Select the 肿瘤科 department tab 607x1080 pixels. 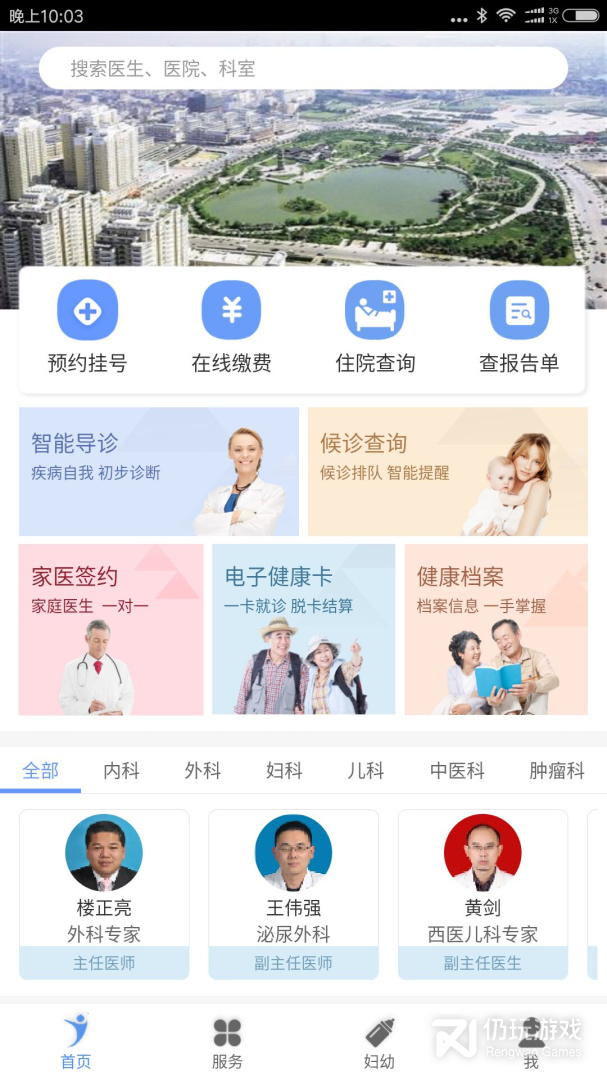click(557, 771)
